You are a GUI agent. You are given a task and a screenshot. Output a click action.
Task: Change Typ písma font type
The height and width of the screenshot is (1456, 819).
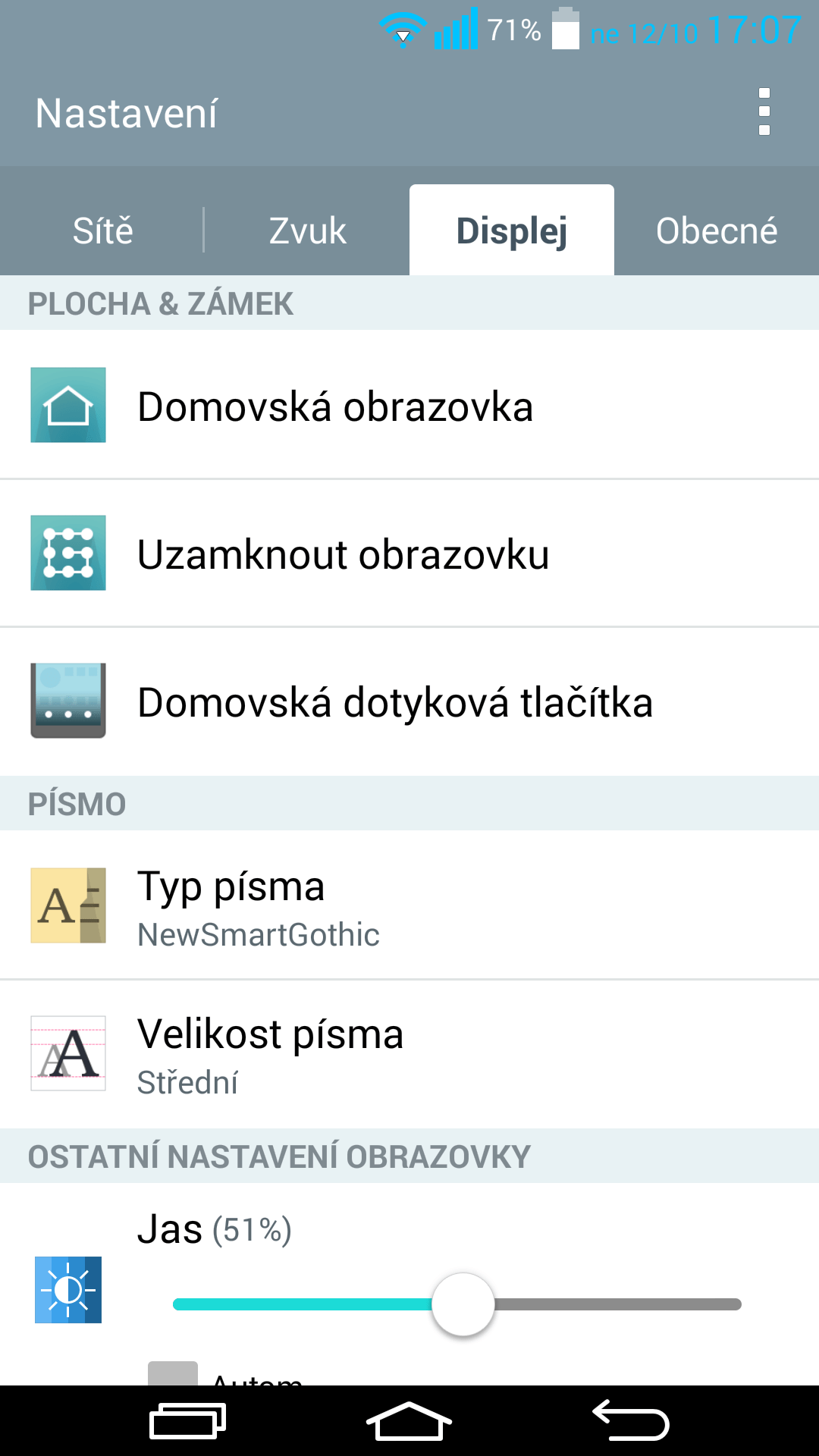(409, 906)
